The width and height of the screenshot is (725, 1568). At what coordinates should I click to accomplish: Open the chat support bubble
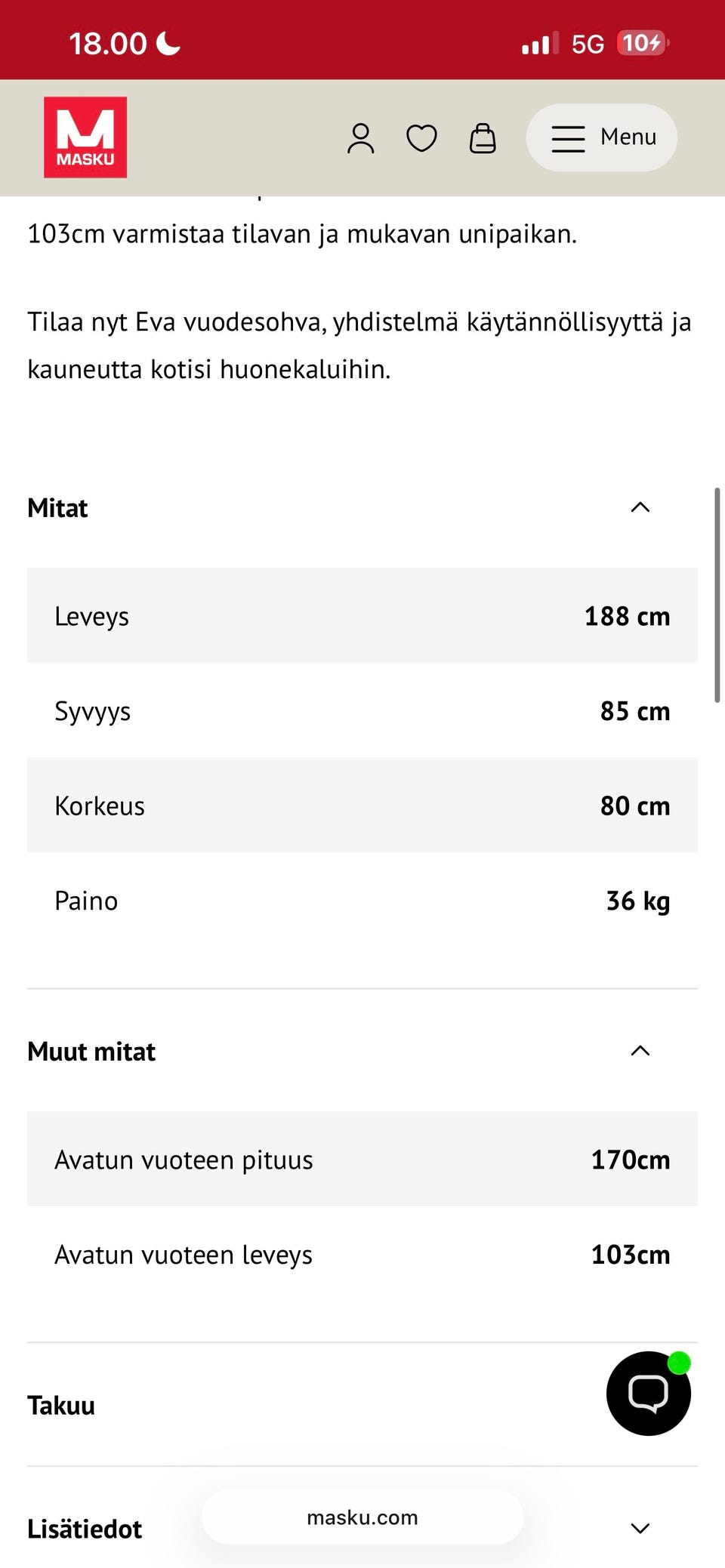(x=648, y=1394)
